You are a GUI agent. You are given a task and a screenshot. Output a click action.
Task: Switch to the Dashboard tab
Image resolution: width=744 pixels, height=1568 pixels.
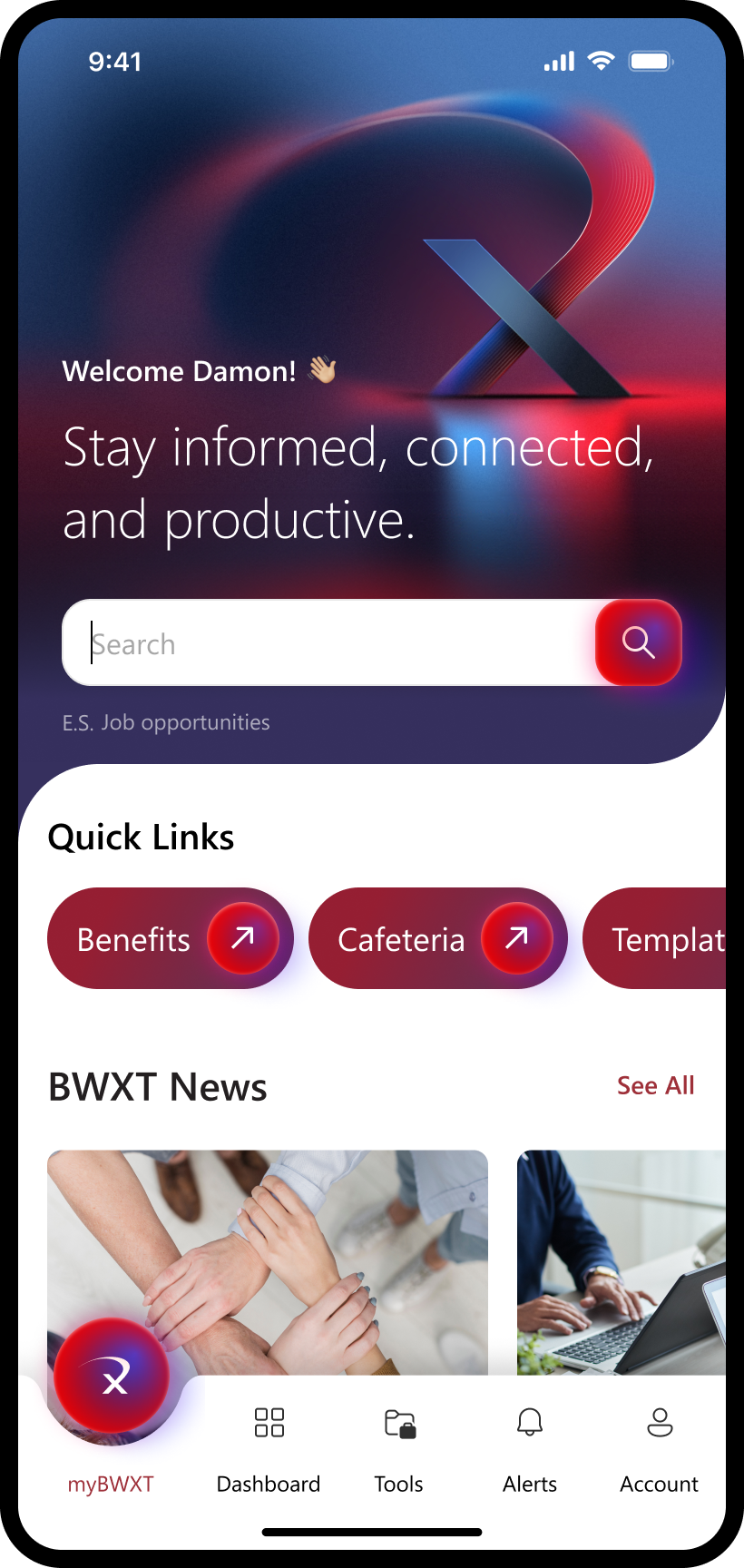tap(269, 1447)
